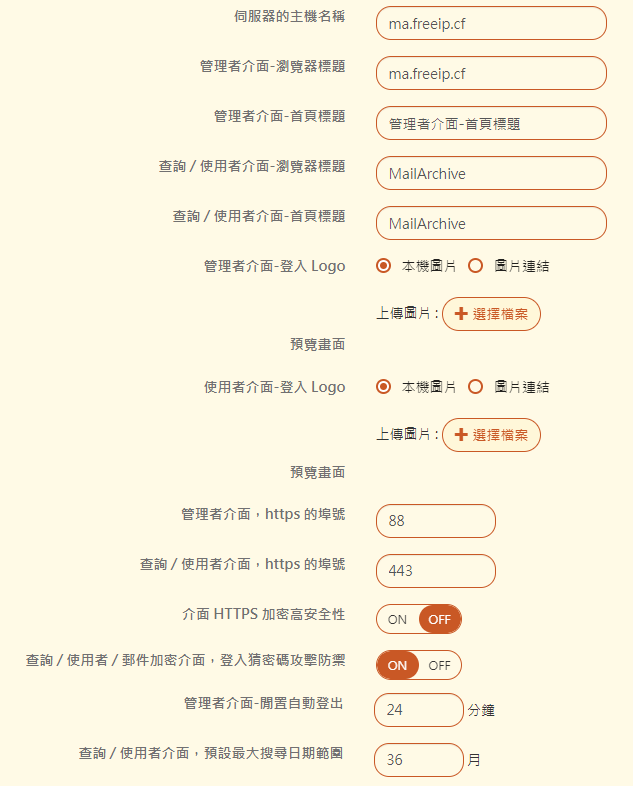This screenshot has height=786, width=633.
Task: Select 本機圖片 for 使用者介面-登入 Logo
Action: pos(383,387)
